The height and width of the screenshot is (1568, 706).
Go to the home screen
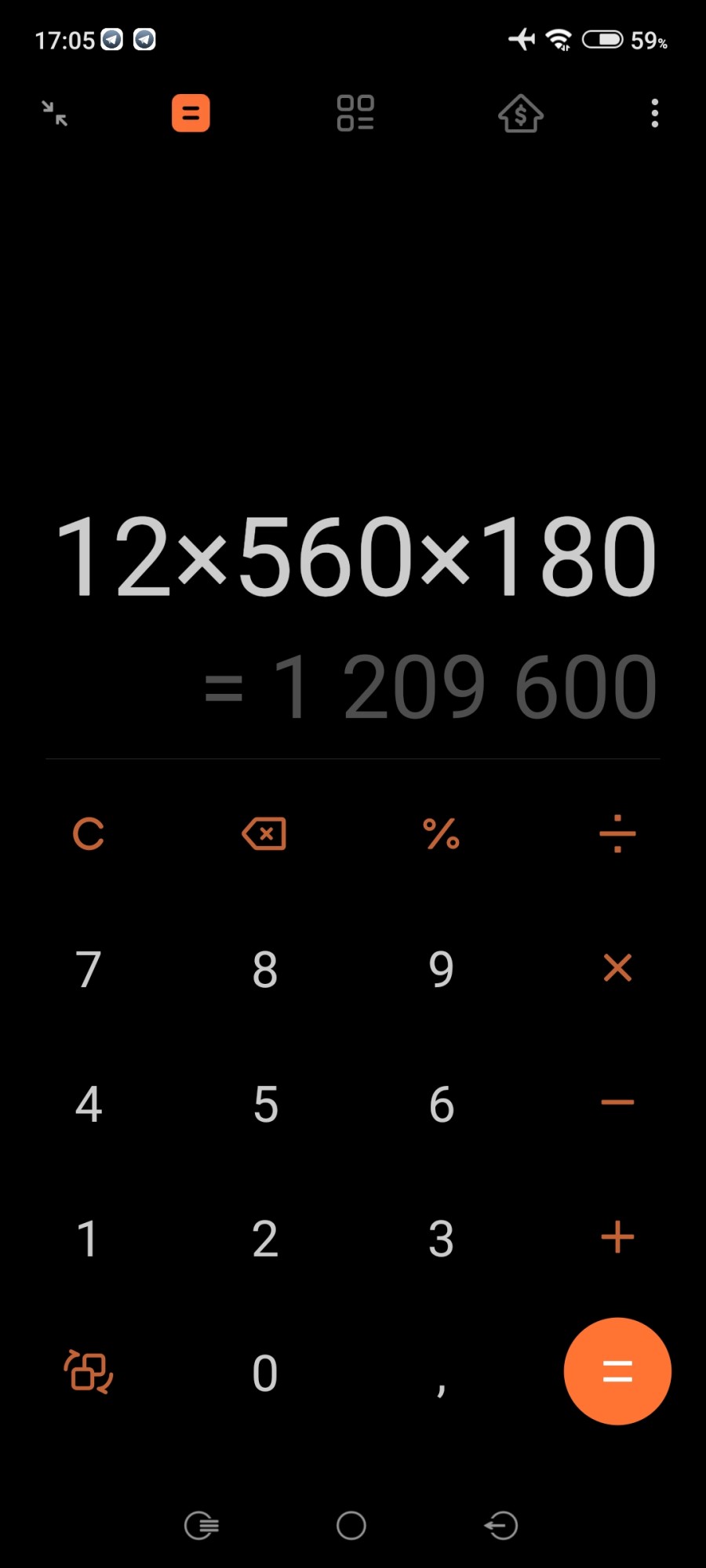[x=351, y=1526]
